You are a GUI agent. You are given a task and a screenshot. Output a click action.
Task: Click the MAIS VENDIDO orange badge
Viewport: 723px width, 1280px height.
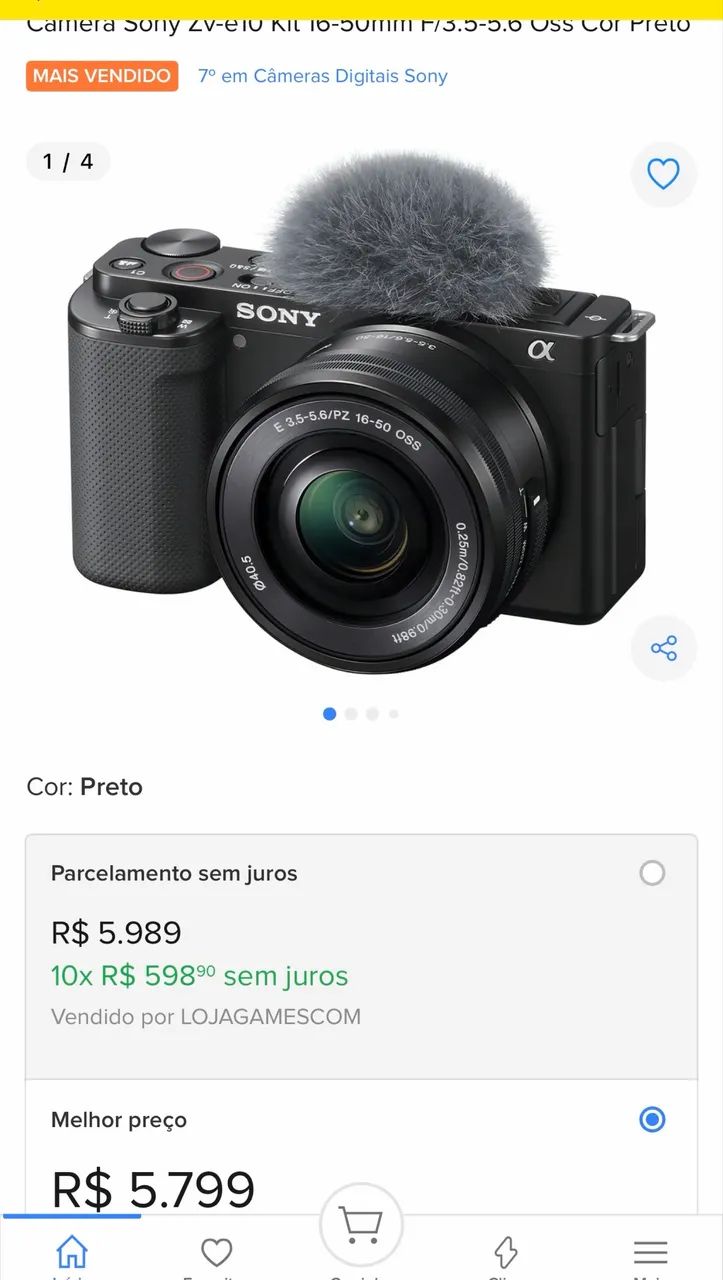point(101,75)
